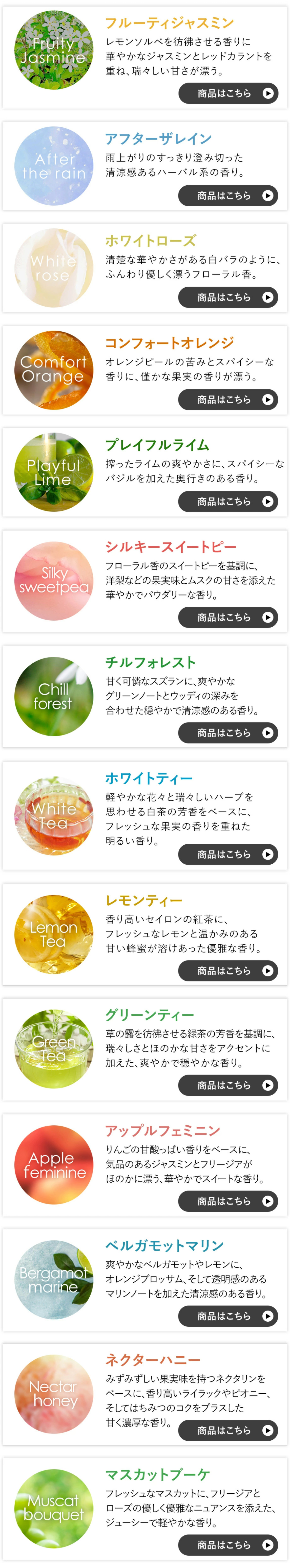
Task: Open Playful Lime product page button
Action: 228,502
